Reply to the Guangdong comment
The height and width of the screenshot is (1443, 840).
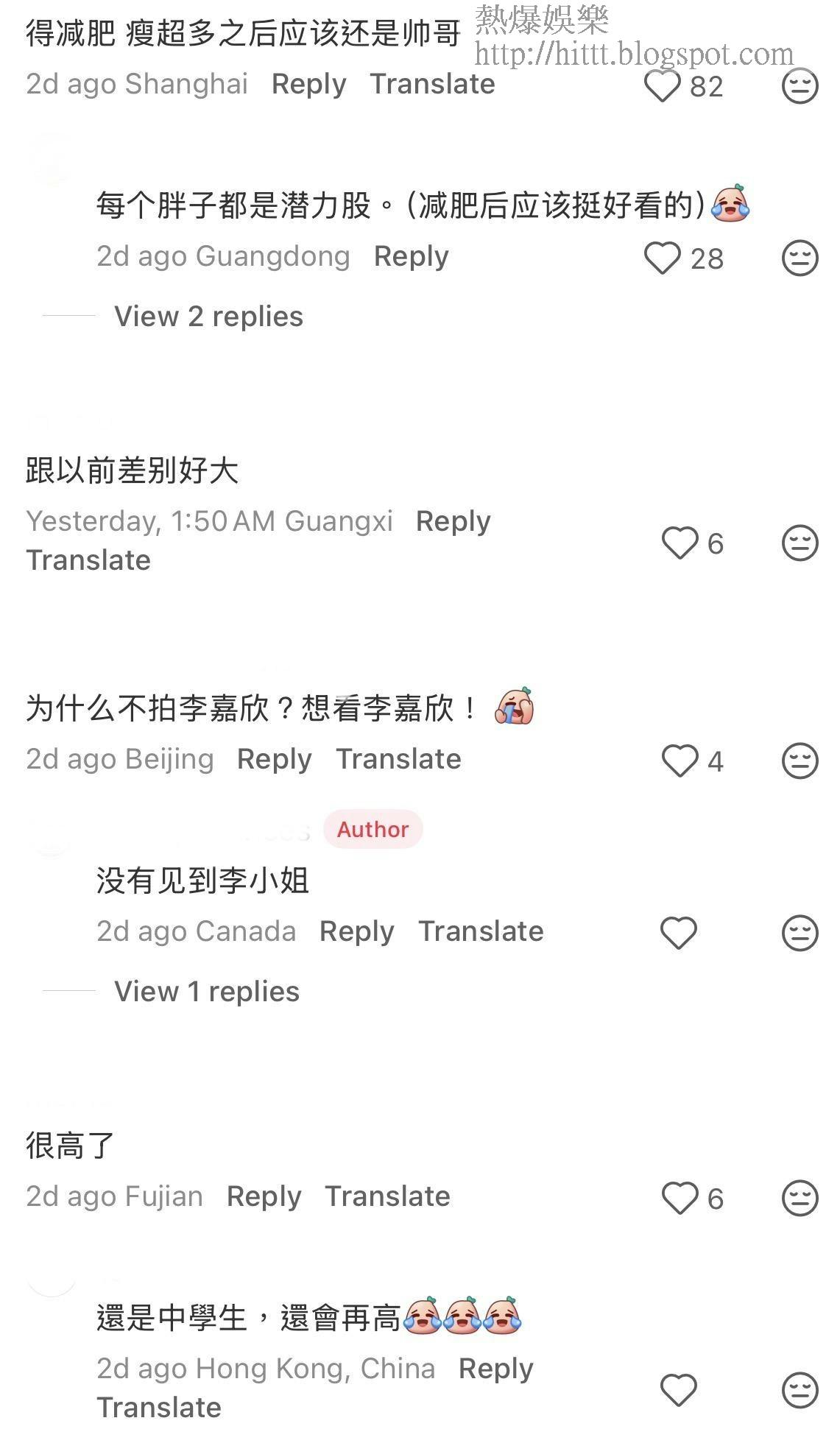[411, 257]
